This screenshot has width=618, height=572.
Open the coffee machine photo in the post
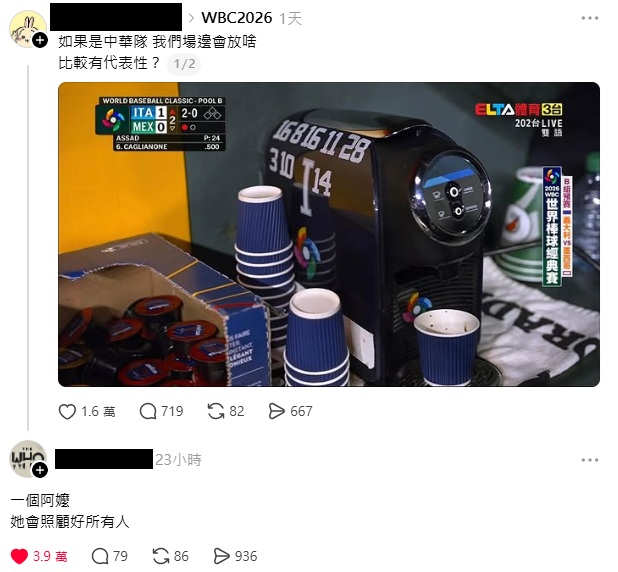(x=329, y=234)
